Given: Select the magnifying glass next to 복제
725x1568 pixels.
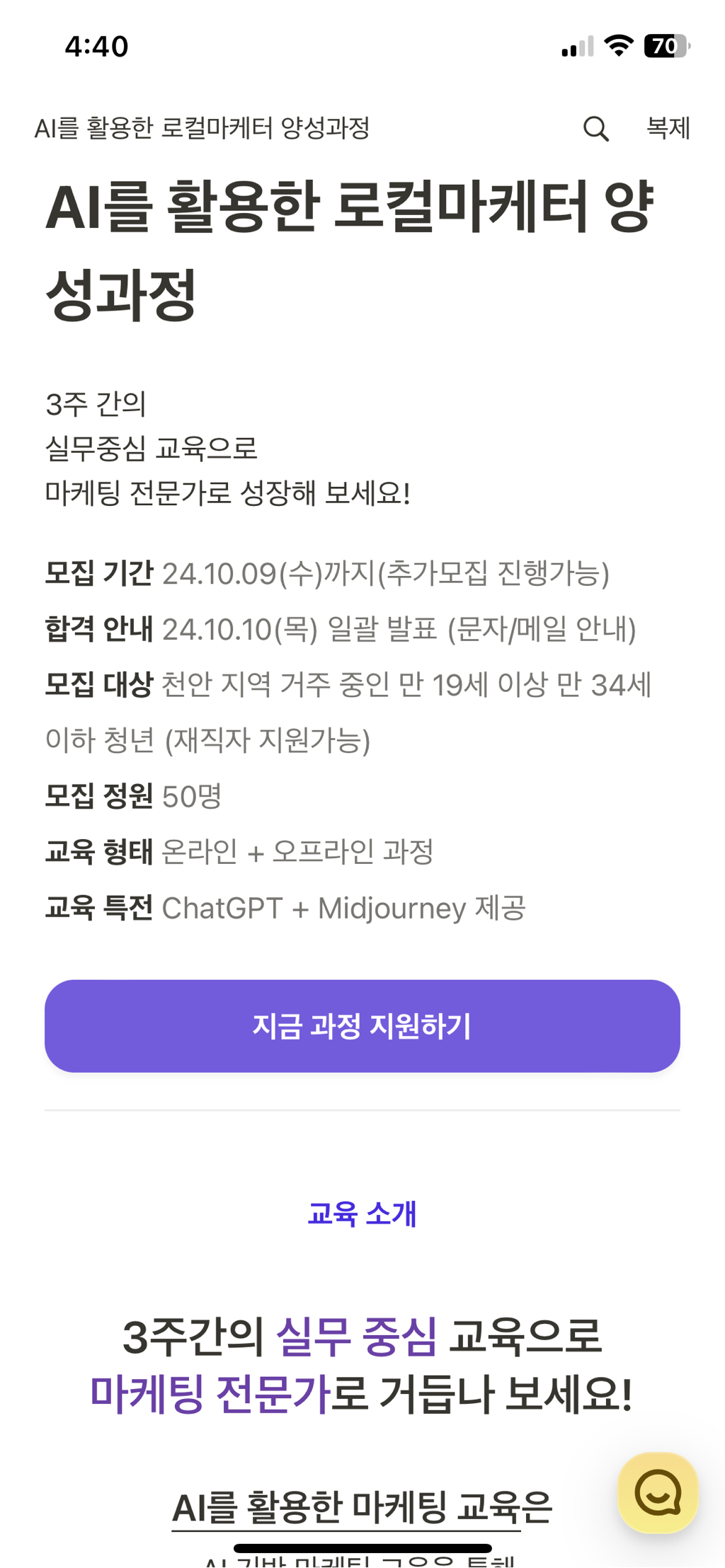Looking at the screenshot, I should (595, 128).
